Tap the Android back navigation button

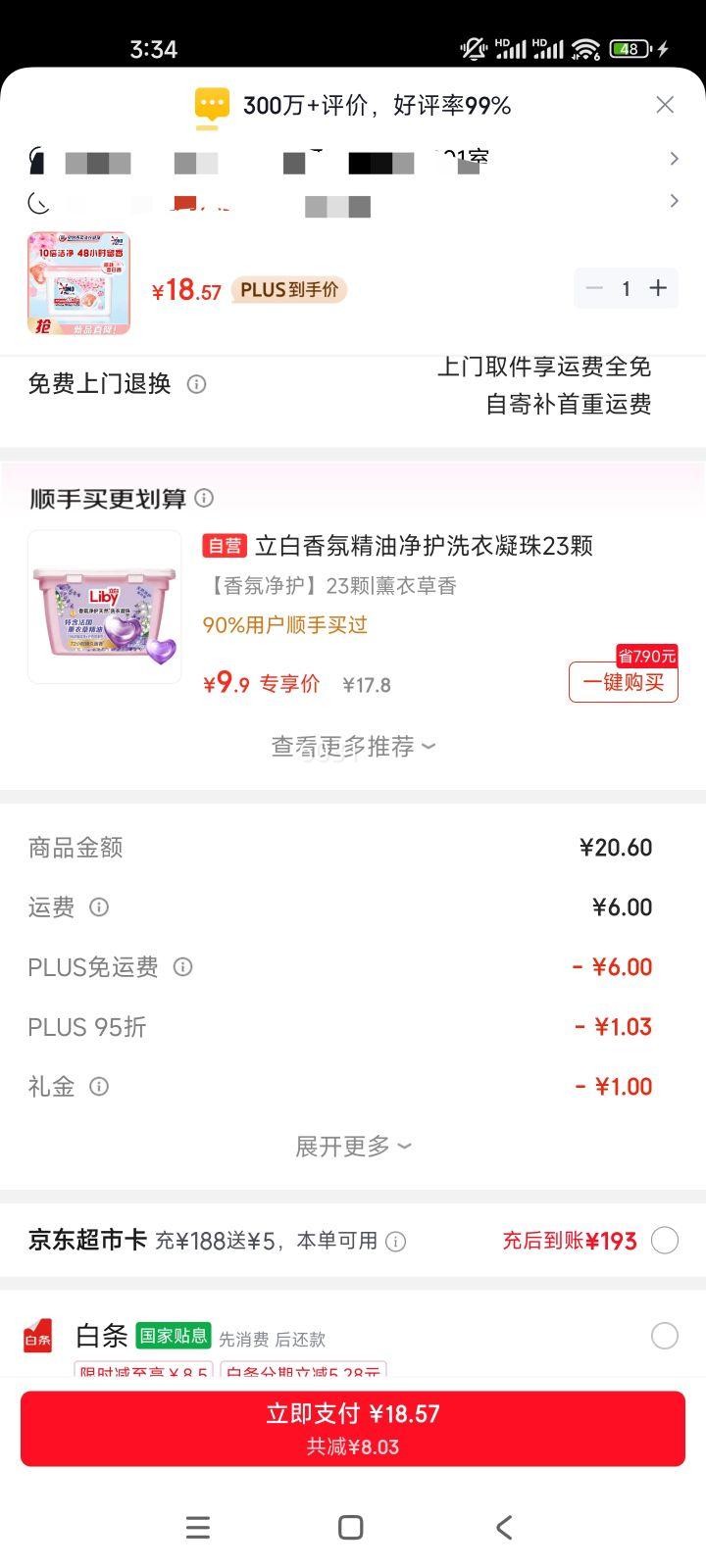[x=503, y=1527]
